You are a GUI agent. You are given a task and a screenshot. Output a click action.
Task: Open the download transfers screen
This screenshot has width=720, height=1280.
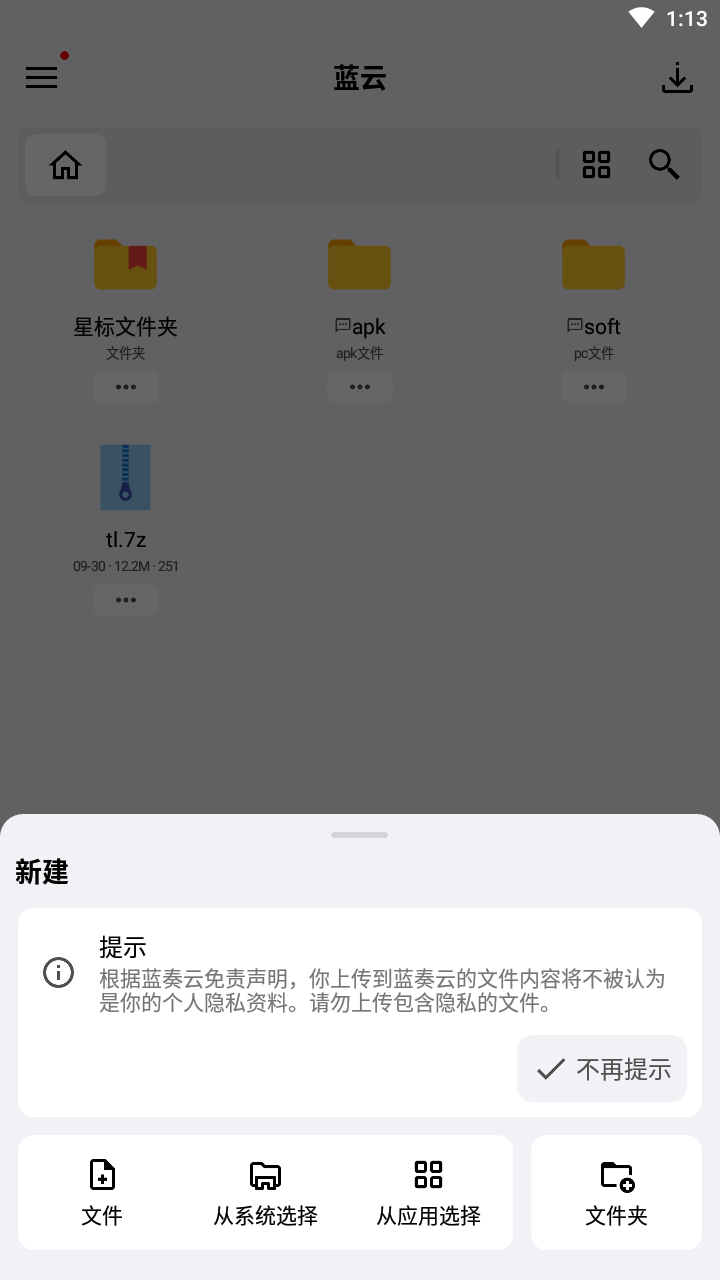[x=677, y=79]
